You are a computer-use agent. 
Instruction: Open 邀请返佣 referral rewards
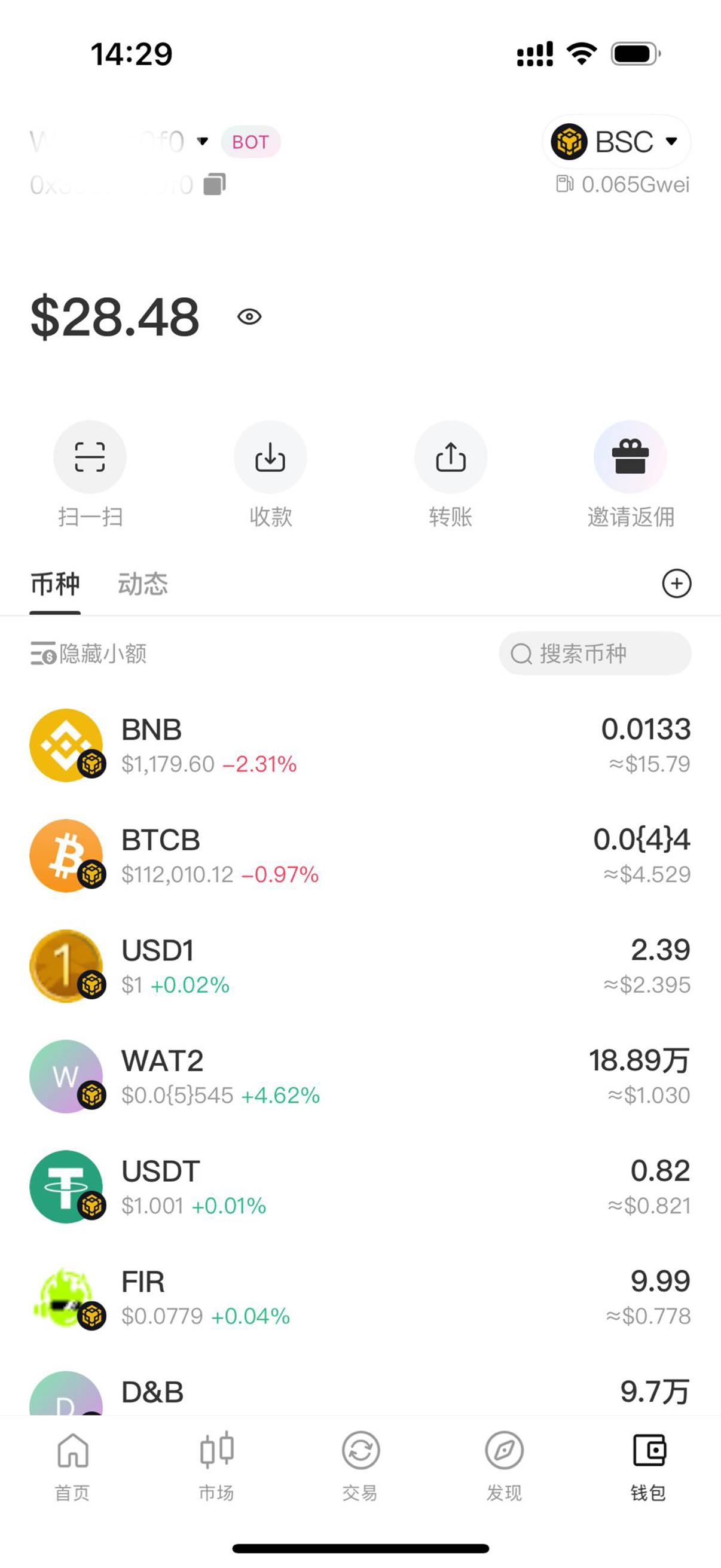pos(630,457)
